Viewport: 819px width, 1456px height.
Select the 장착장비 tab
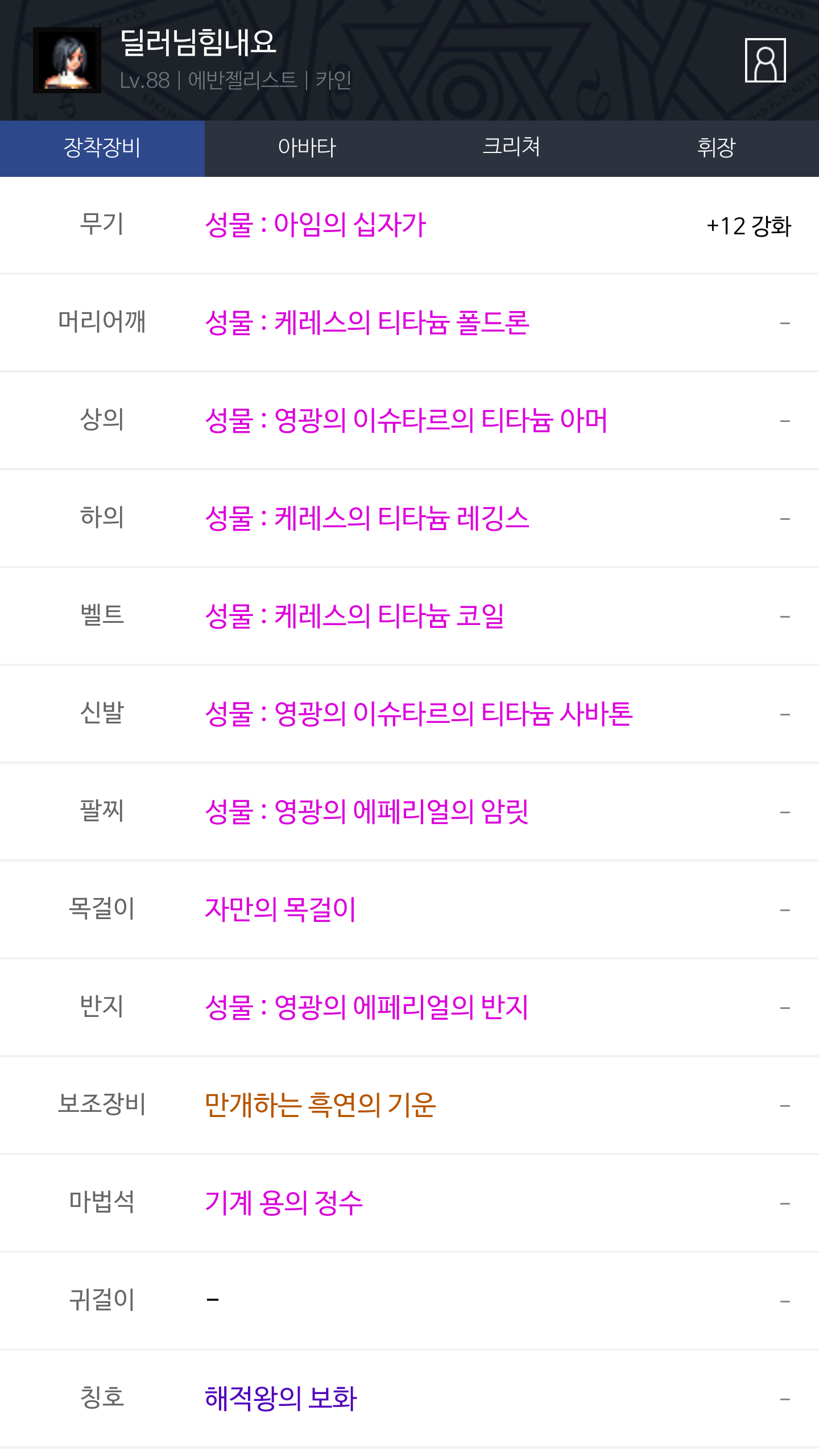pyautogui.click(x=102, y=148)
